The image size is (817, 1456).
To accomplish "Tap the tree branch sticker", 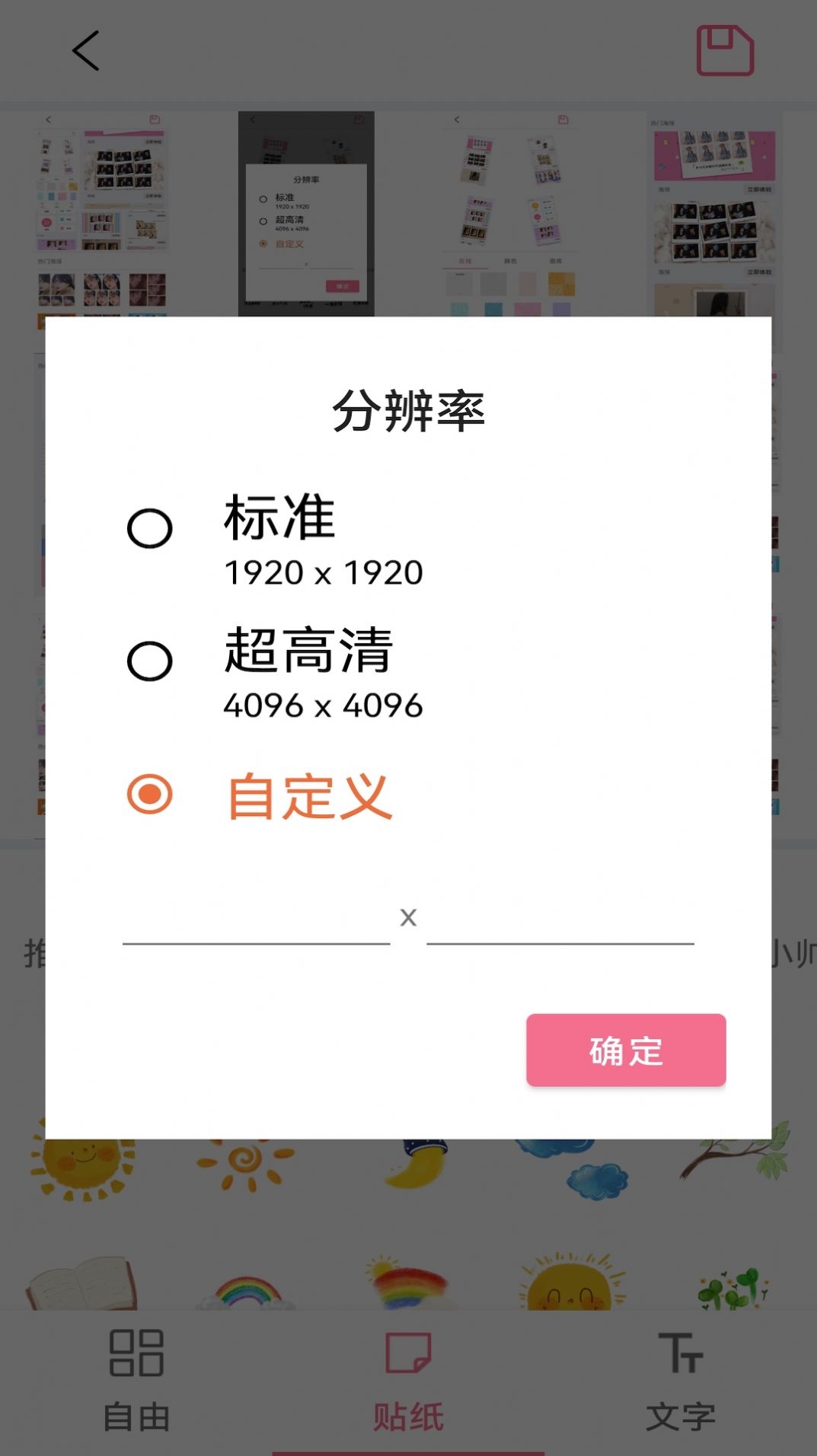I will click(731, 1161).
